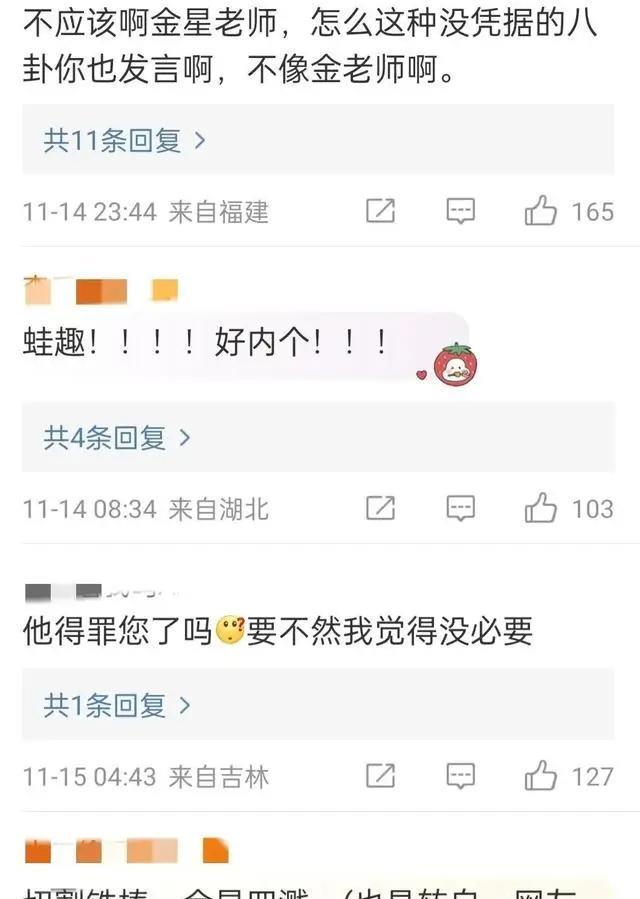
Task: Like the 吉林 comment with 127 likes
Action: pos(541,775)
